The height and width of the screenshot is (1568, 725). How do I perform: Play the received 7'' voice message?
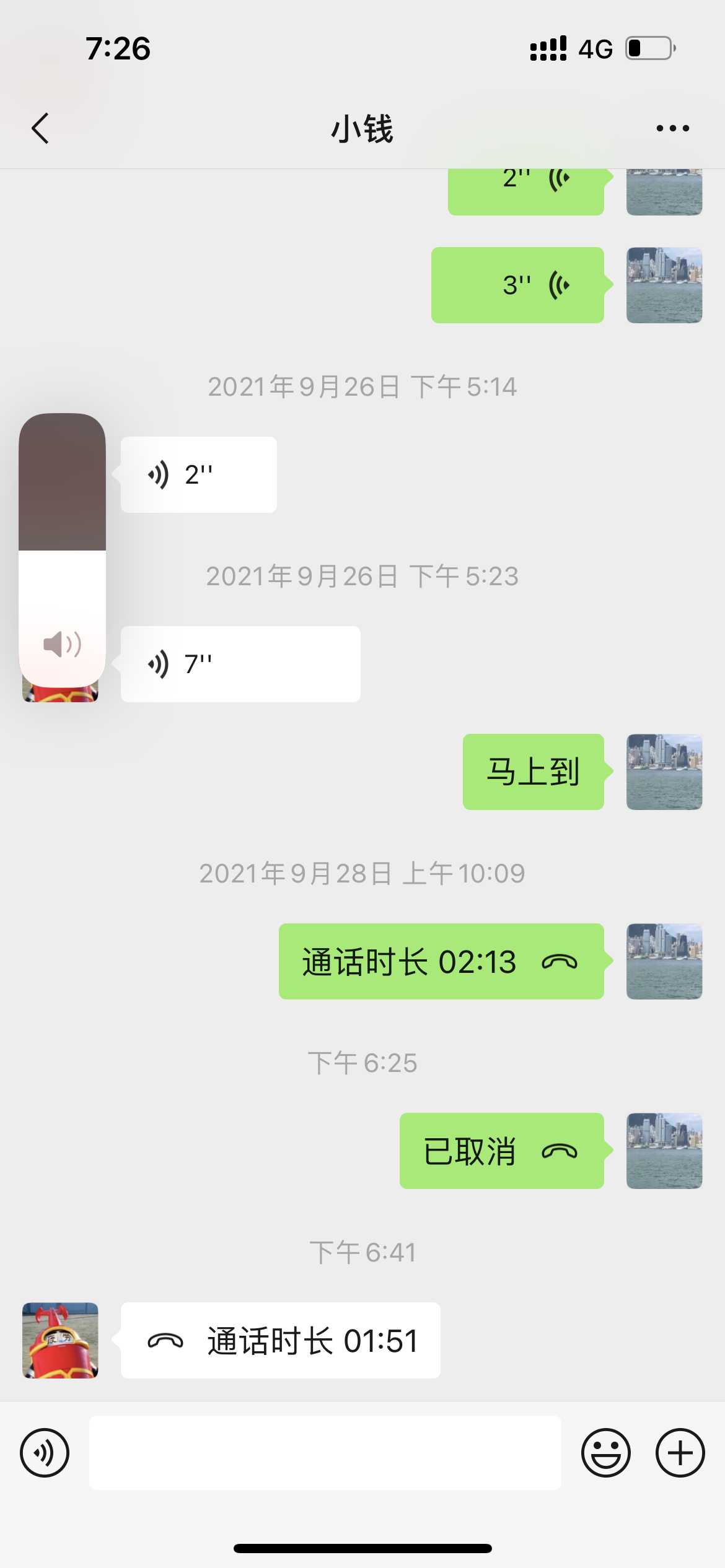tap(240, 664)
